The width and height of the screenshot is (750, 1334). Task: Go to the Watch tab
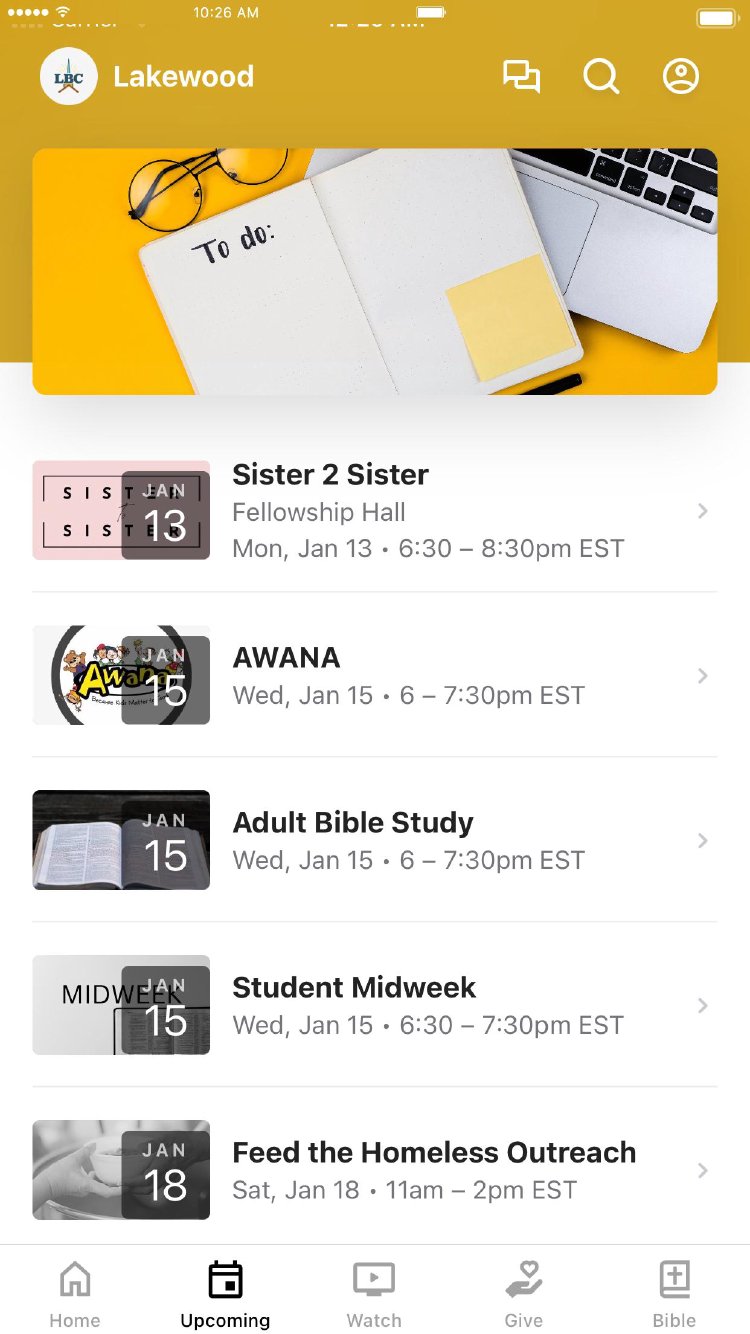click(374, 1293)
